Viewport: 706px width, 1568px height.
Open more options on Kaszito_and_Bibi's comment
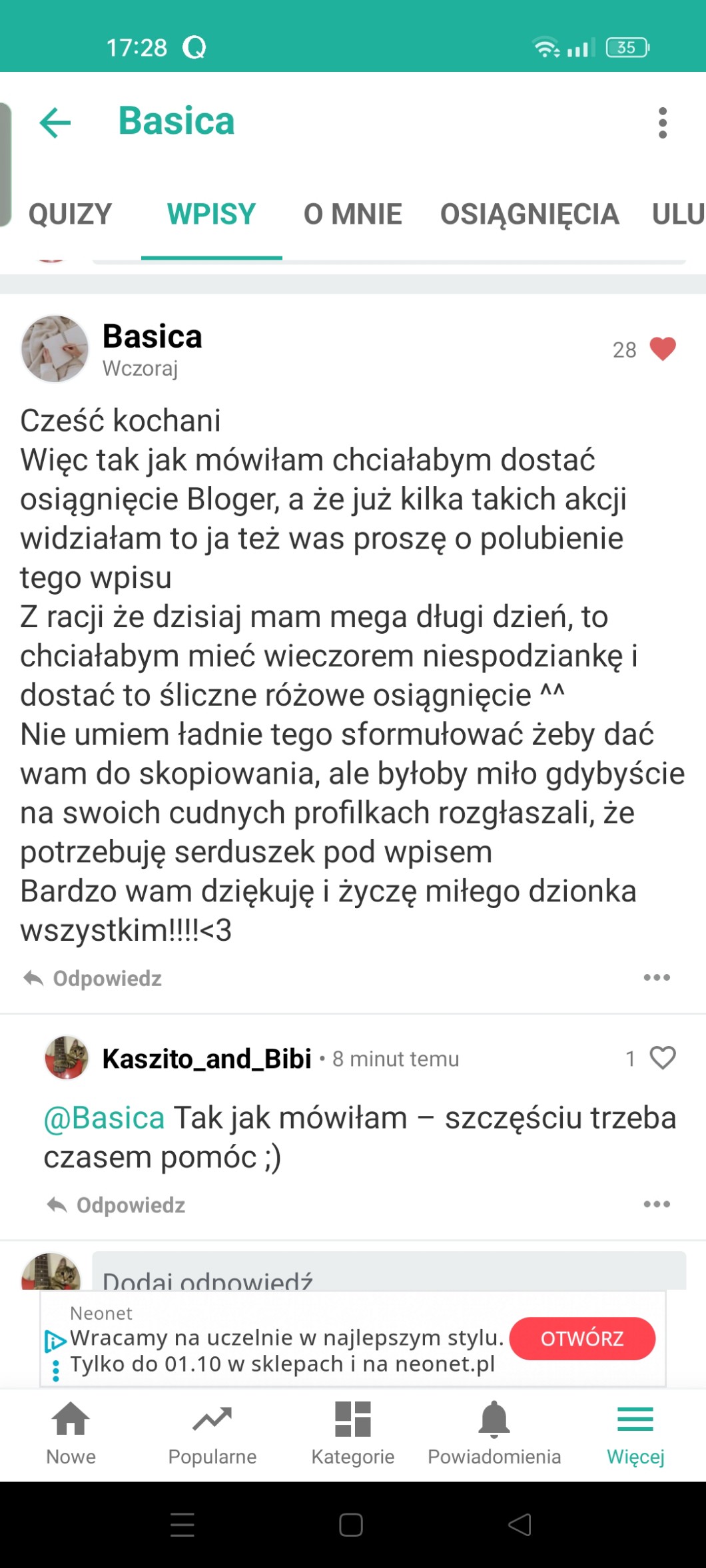click(x=657, y=1204)
